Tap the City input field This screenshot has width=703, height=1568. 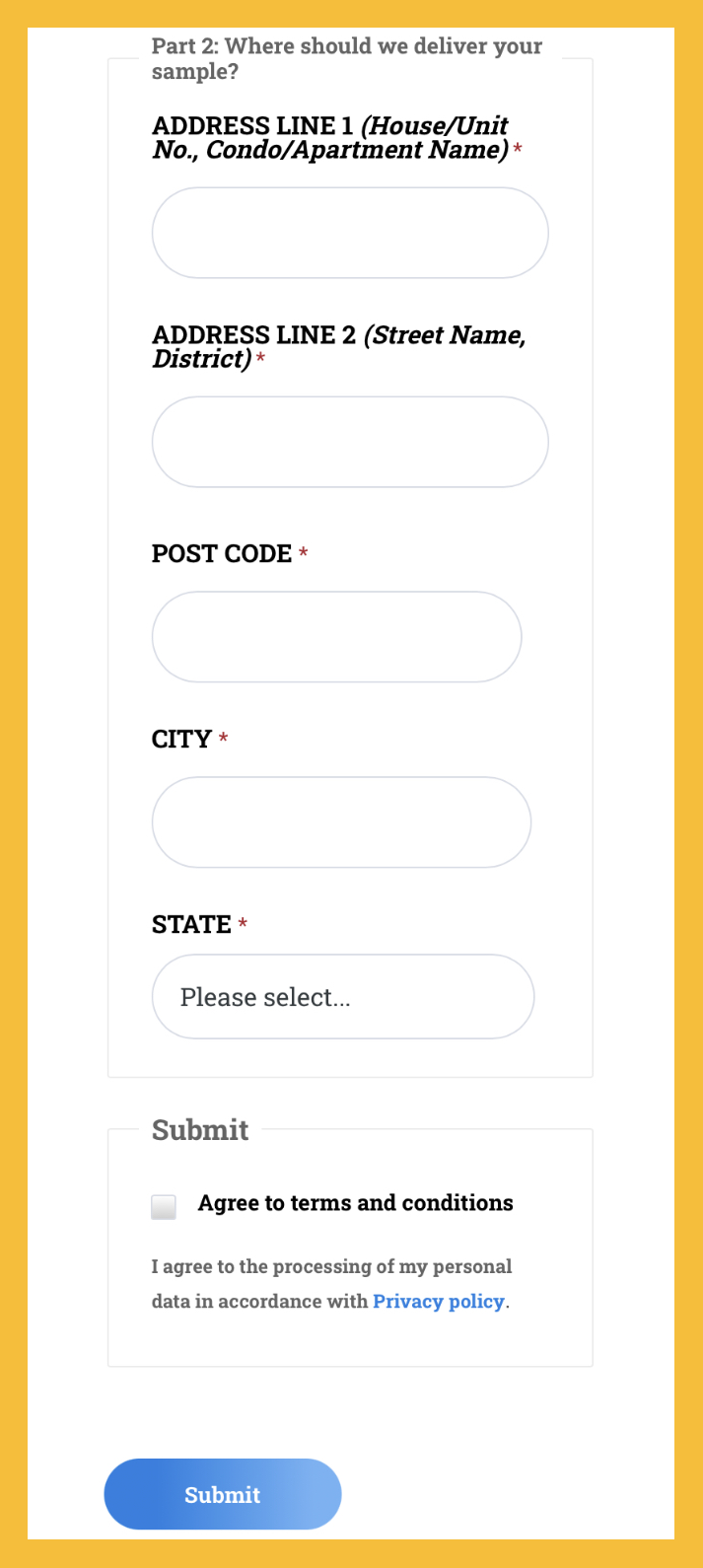(341, 822)
